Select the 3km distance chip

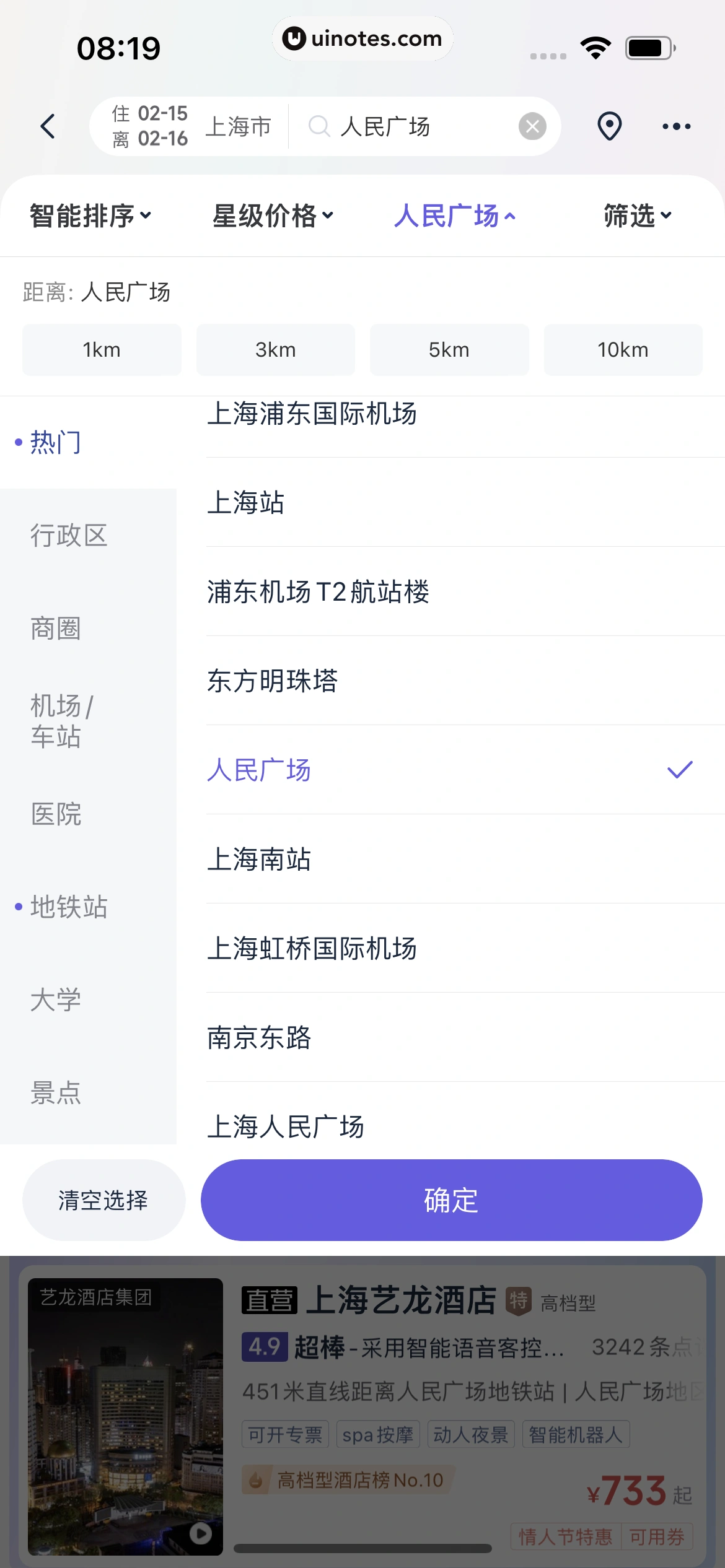[x=275, y=349]
